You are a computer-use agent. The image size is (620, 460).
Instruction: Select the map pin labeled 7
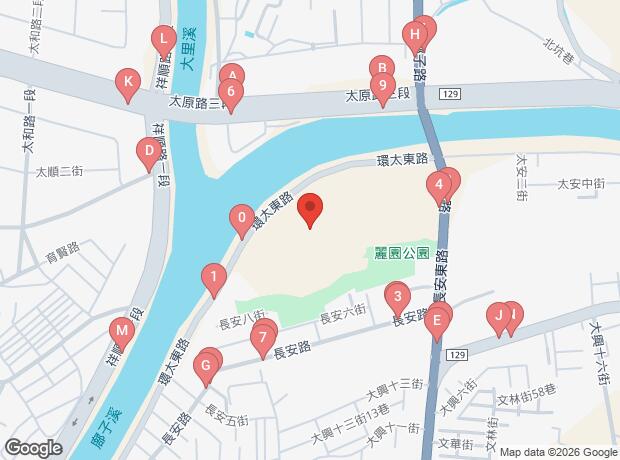(x=262, y=338)
